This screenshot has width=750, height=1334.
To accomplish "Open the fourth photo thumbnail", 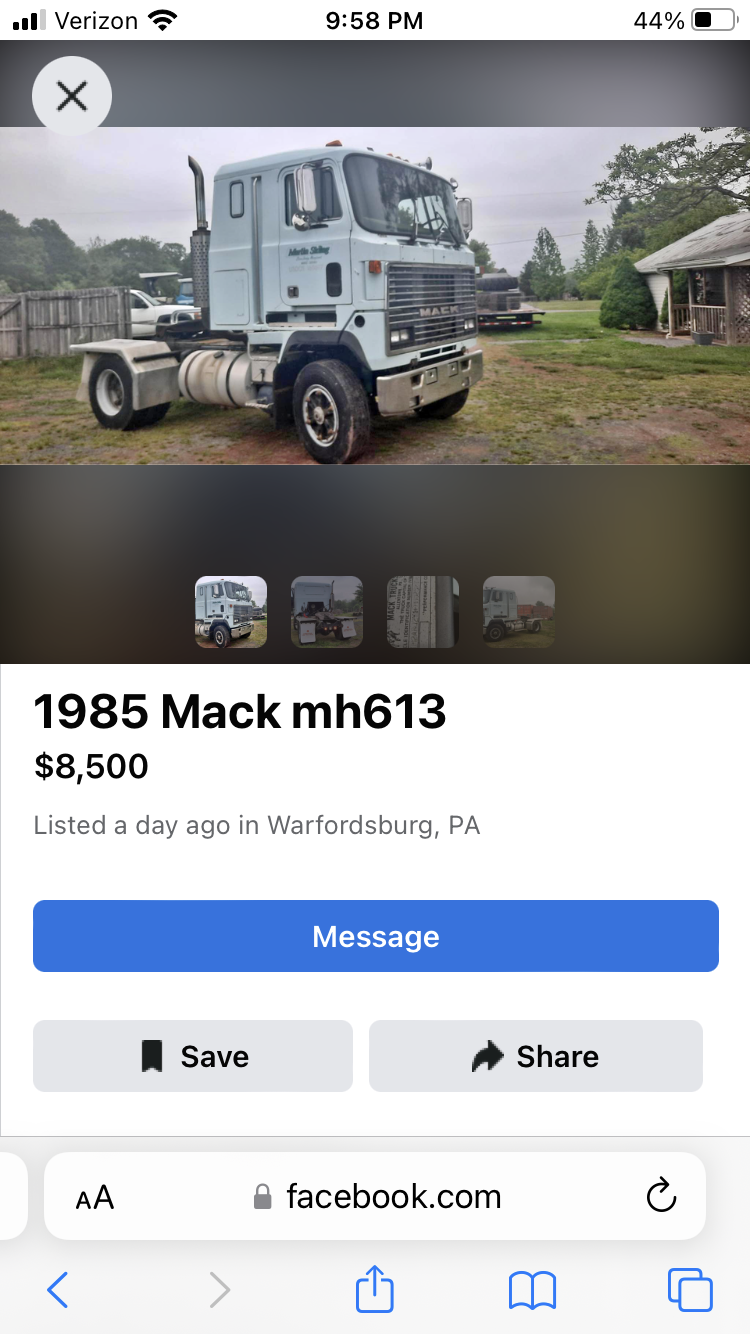I will [x=519, y=612].
